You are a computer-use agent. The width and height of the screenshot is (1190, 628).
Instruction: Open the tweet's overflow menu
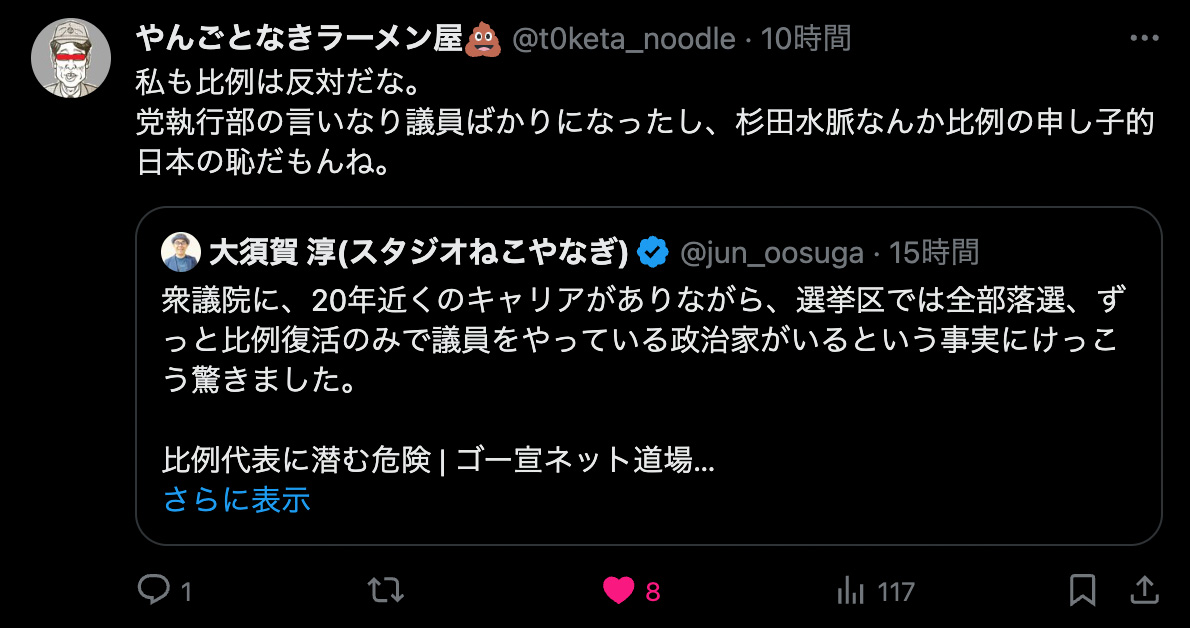pos(1143,39)
